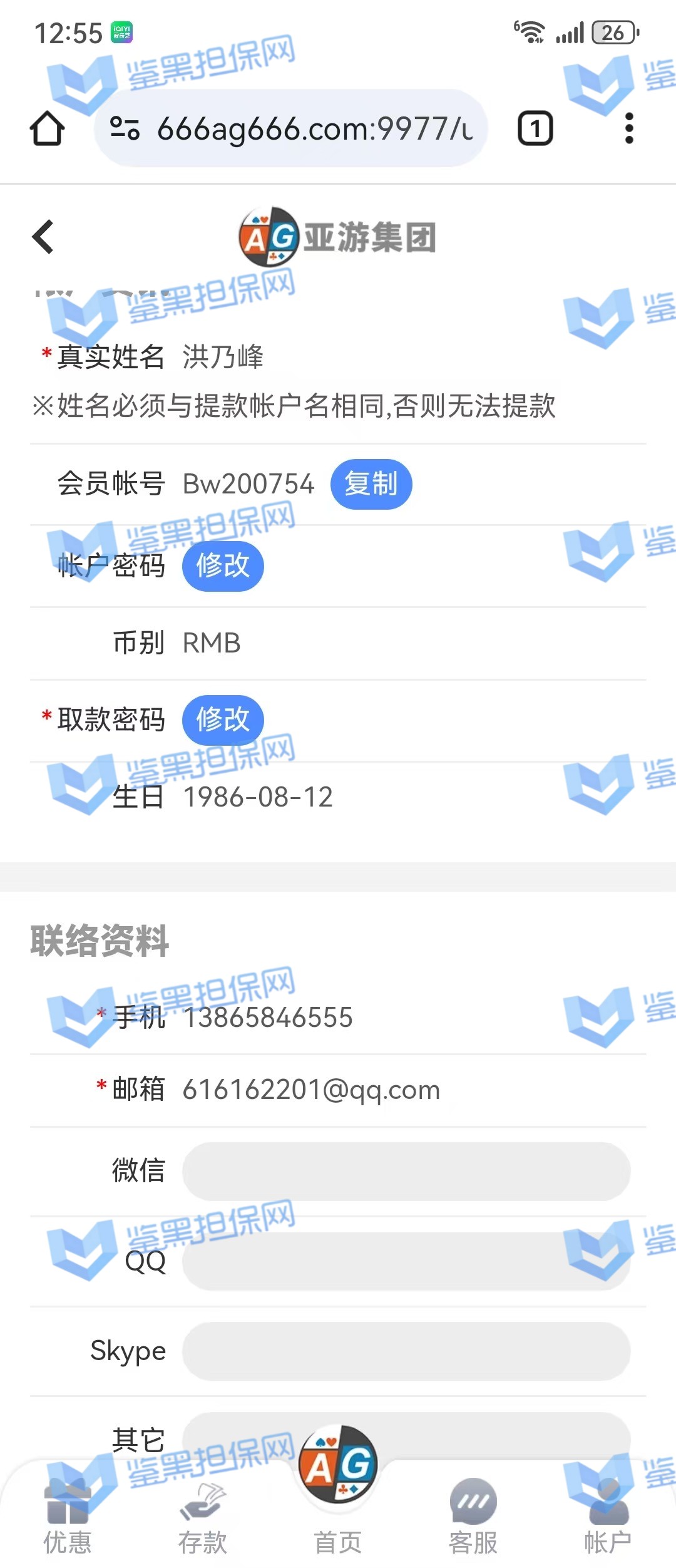Modify the withdrawal password (取款密码)
Viewport: 676px width, 1568px height.
coord(223,720)
